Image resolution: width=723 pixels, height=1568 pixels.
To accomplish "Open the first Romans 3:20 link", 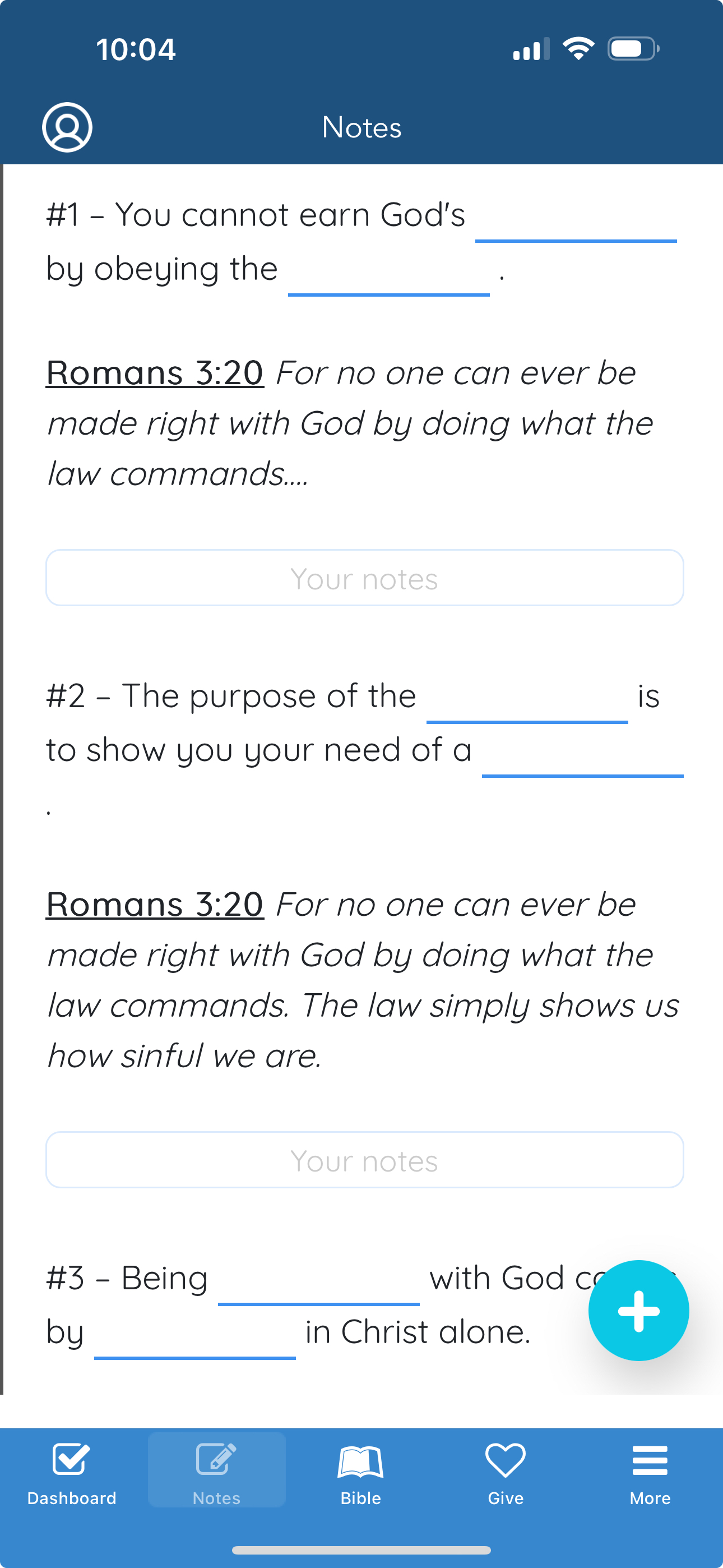I will click(155, 372).
